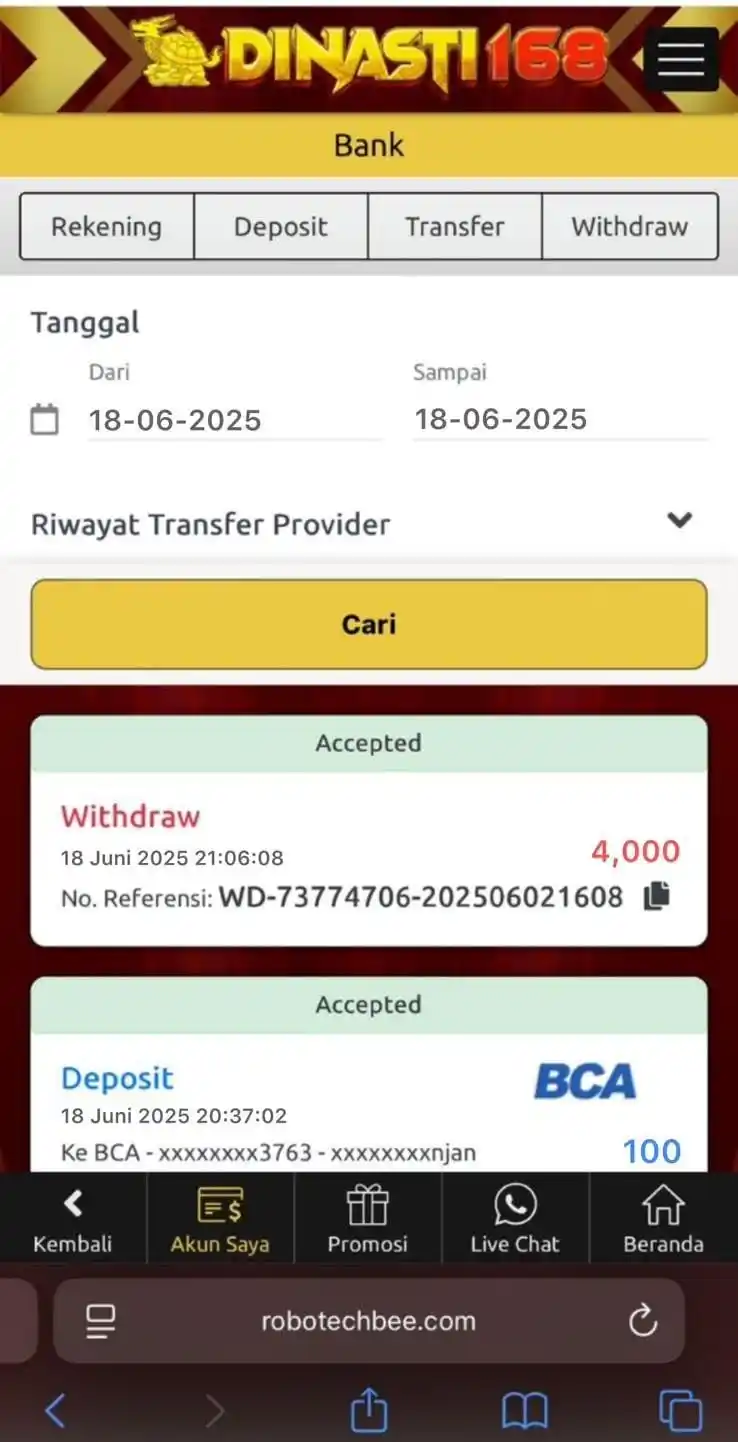Go back with Kembali

click(73, 1221)
